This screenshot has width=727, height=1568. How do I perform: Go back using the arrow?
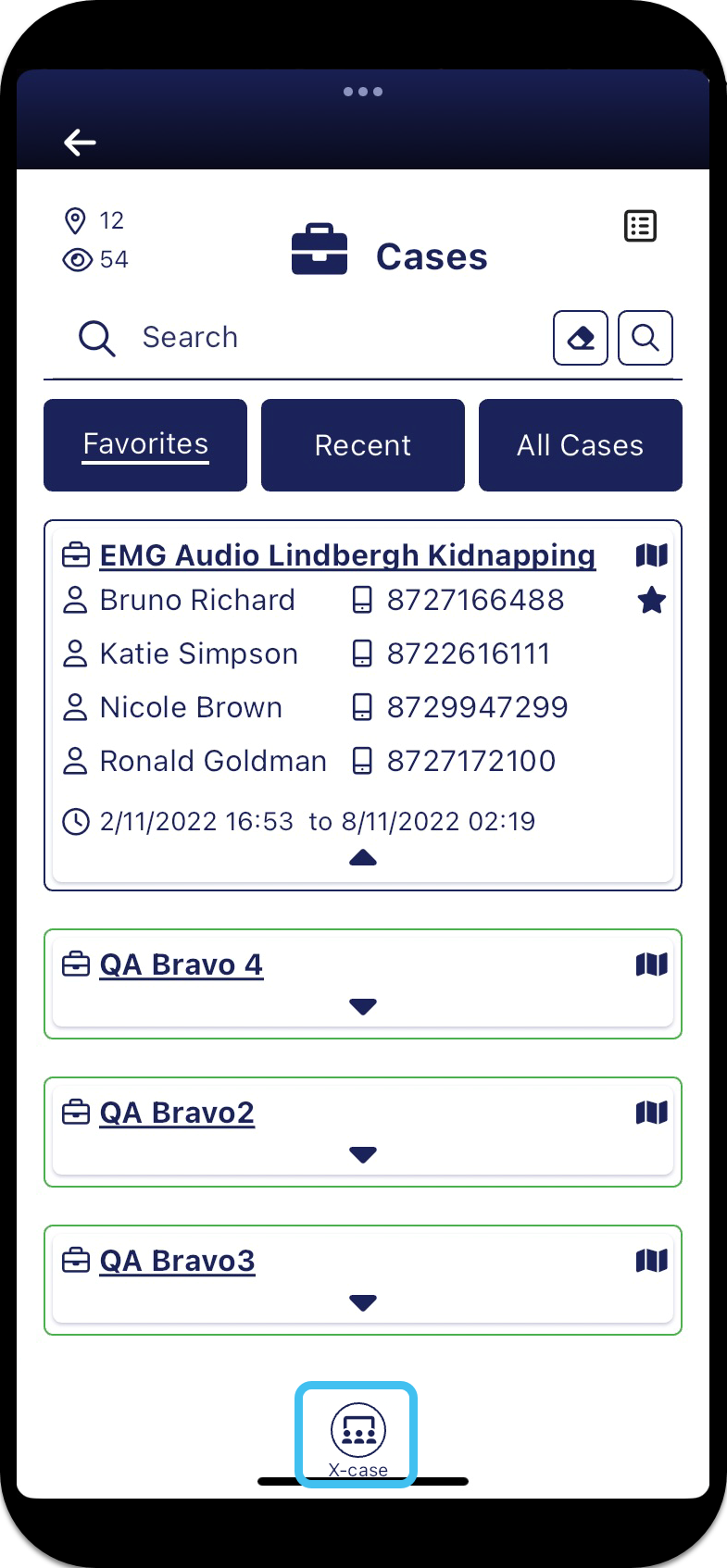coord(80,143)
